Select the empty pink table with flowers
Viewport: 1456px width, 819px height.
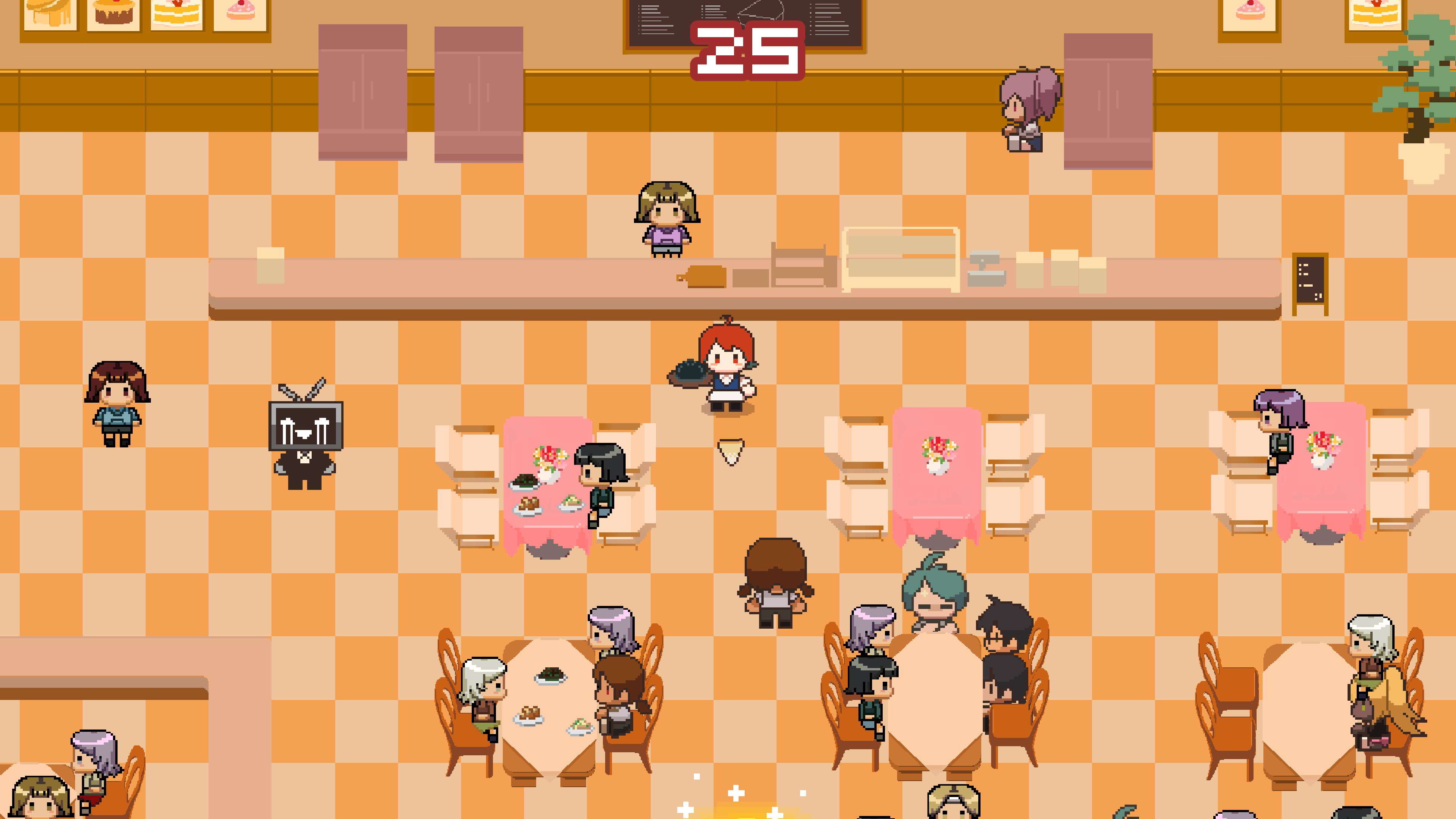click(937, 475)
